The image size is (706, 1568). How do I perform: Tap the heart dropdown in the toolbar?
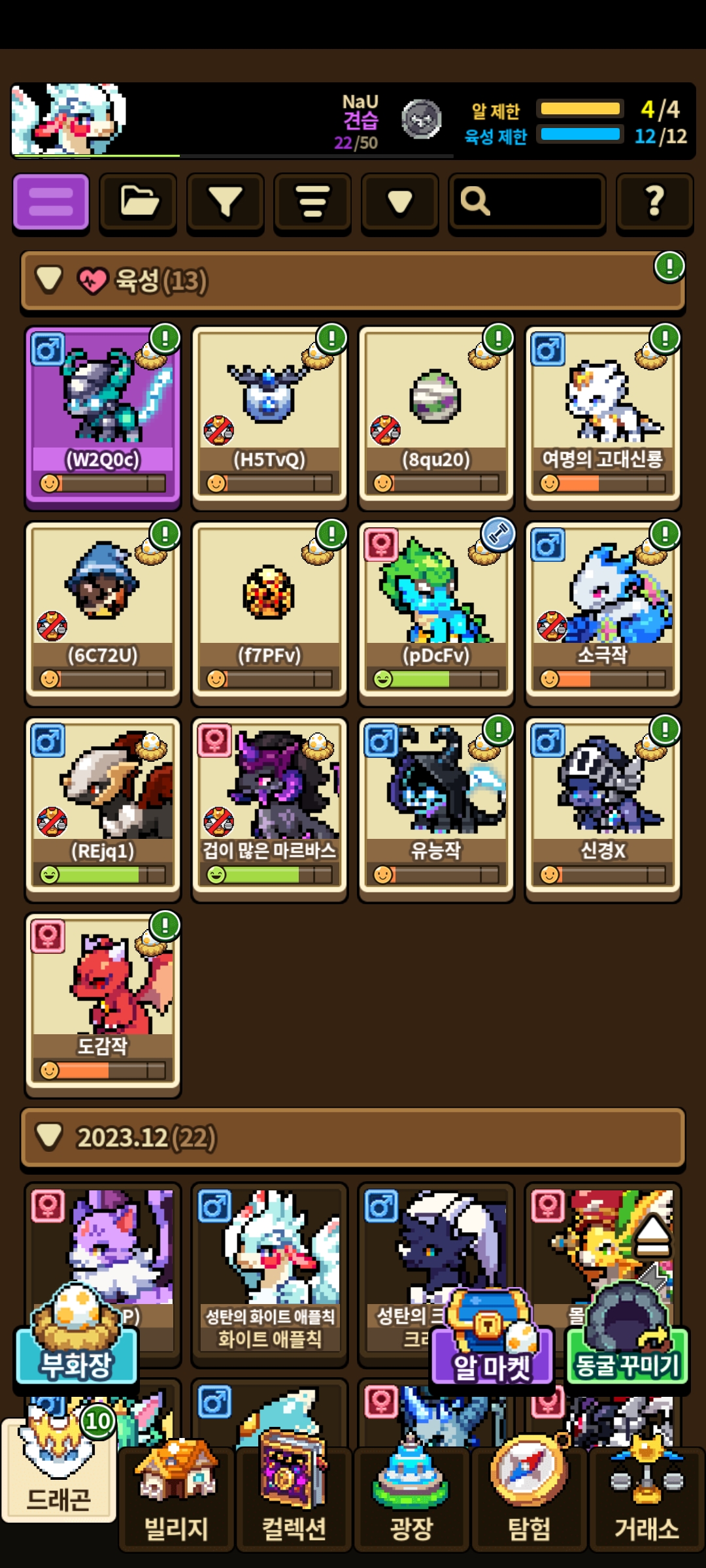(x=399, y=202)
